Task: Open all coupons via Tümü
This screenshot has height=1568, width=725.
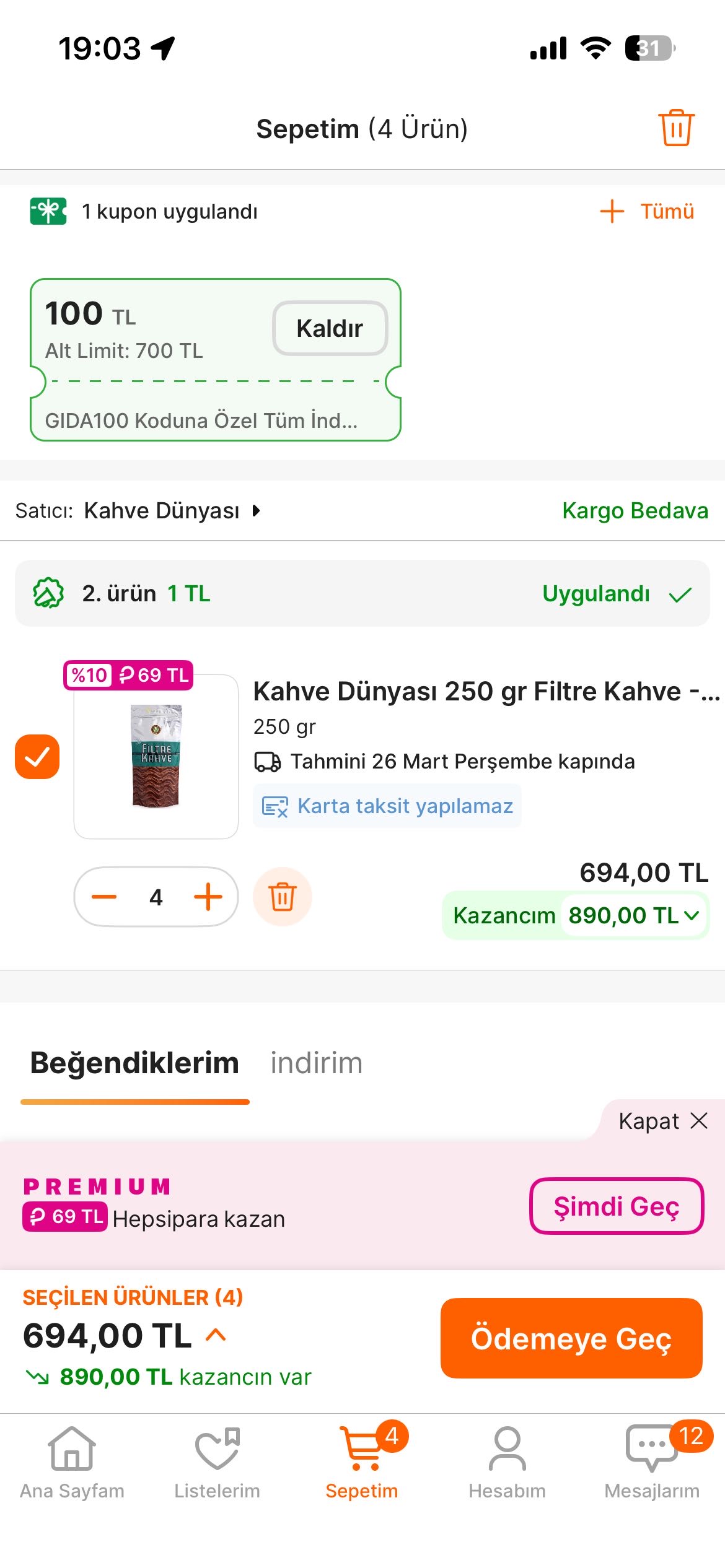Action: pos(648,211)
